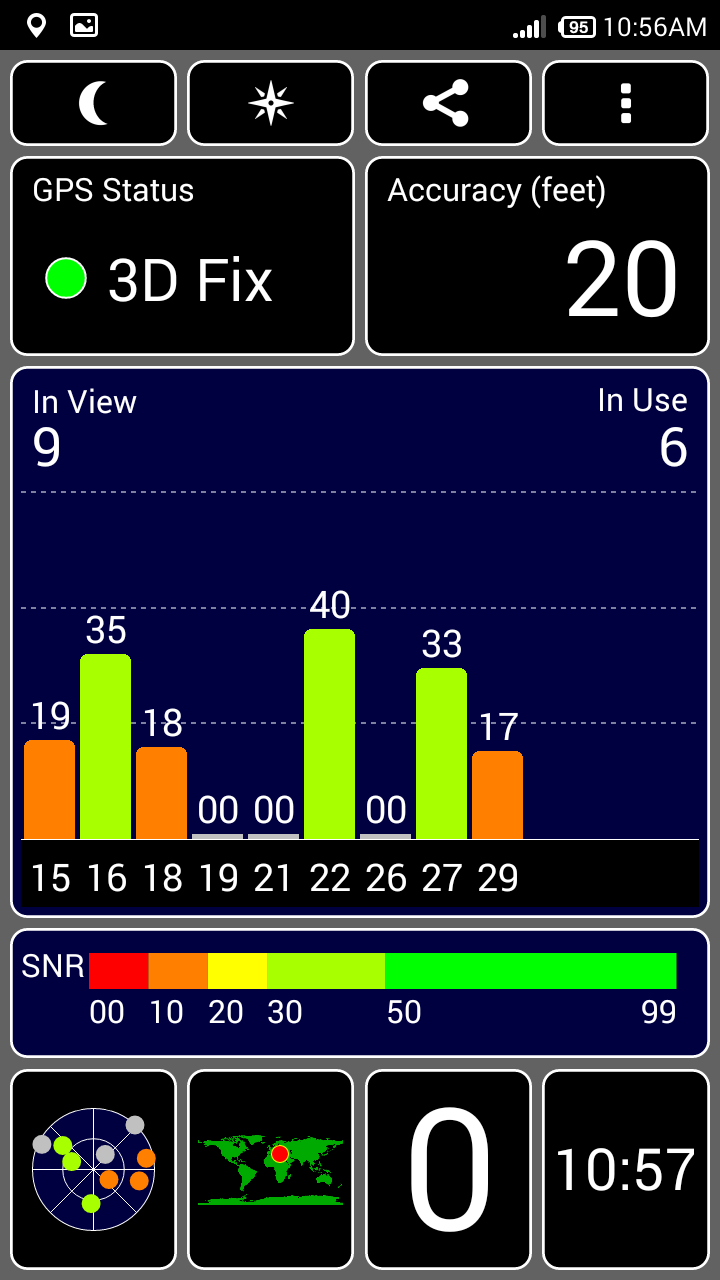
Task: Open the compass star view
Action: 271,103
